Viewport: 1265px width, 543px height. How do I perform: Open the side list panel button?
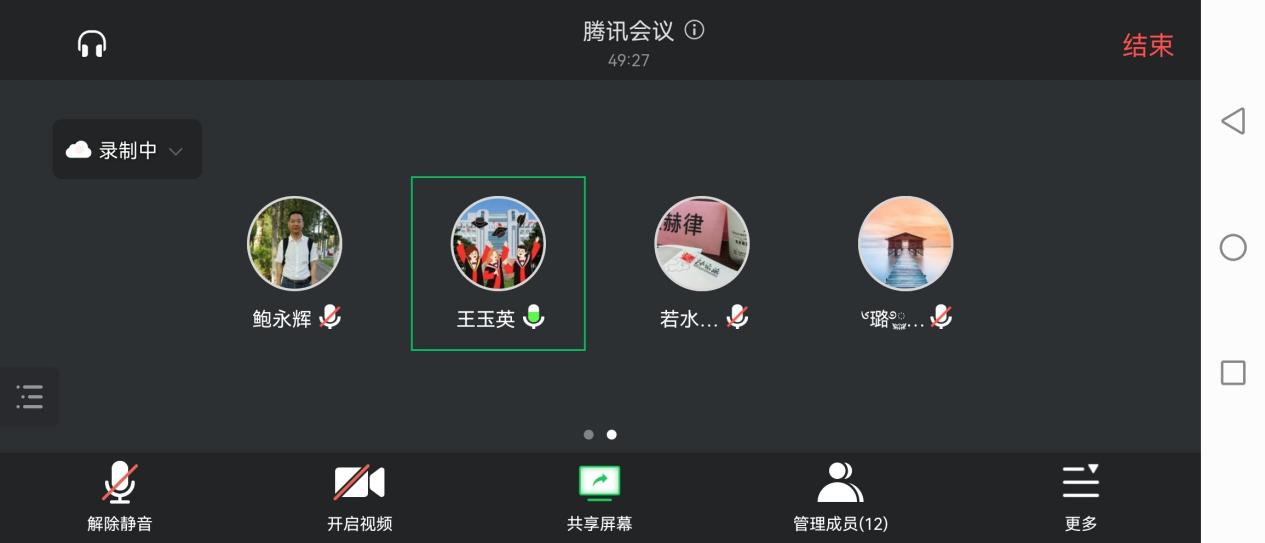(29, 396)
